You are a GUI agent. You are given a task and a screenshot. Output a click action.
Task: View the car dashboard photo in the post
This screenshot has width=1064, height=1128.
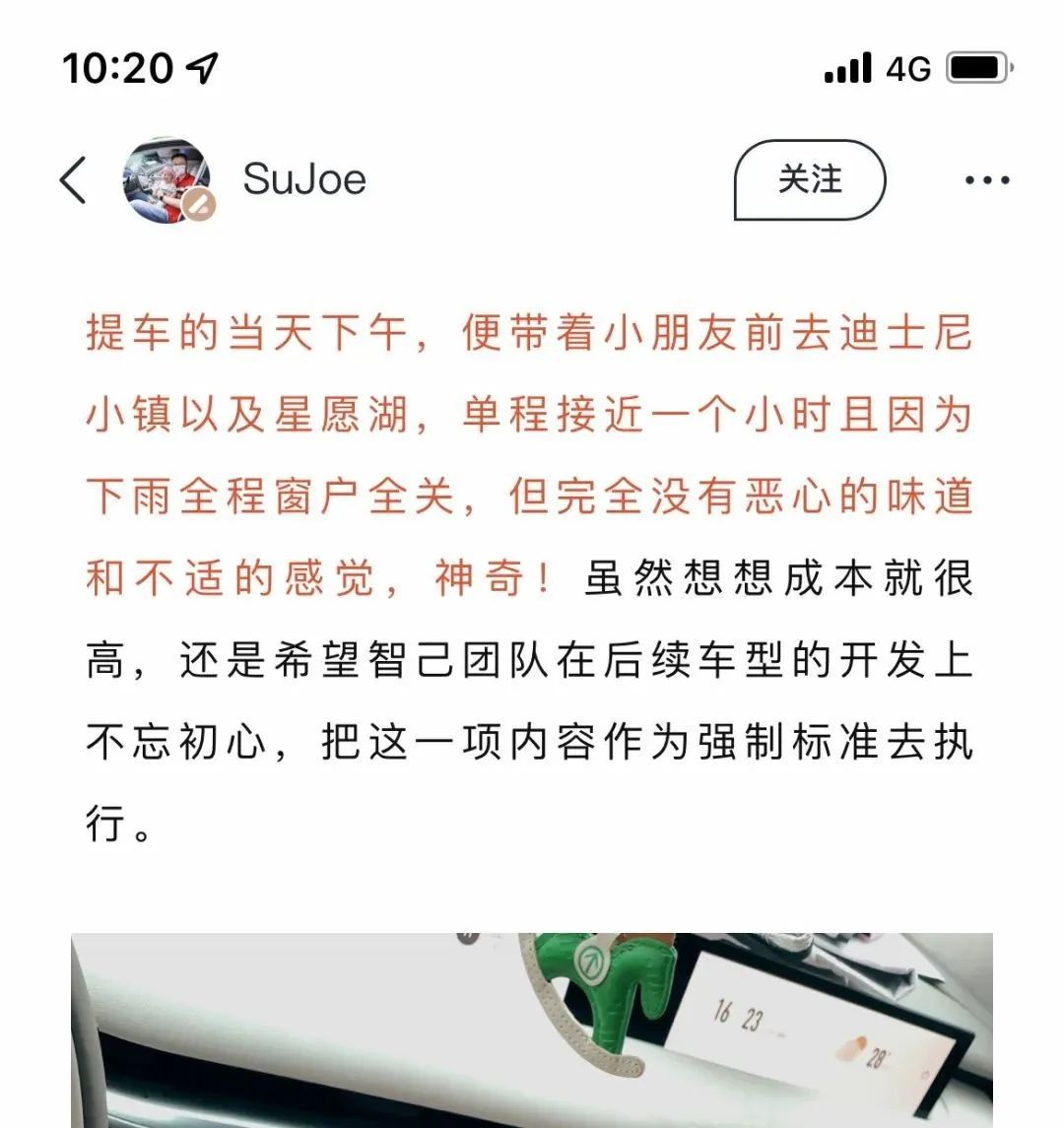[532, 1029]
